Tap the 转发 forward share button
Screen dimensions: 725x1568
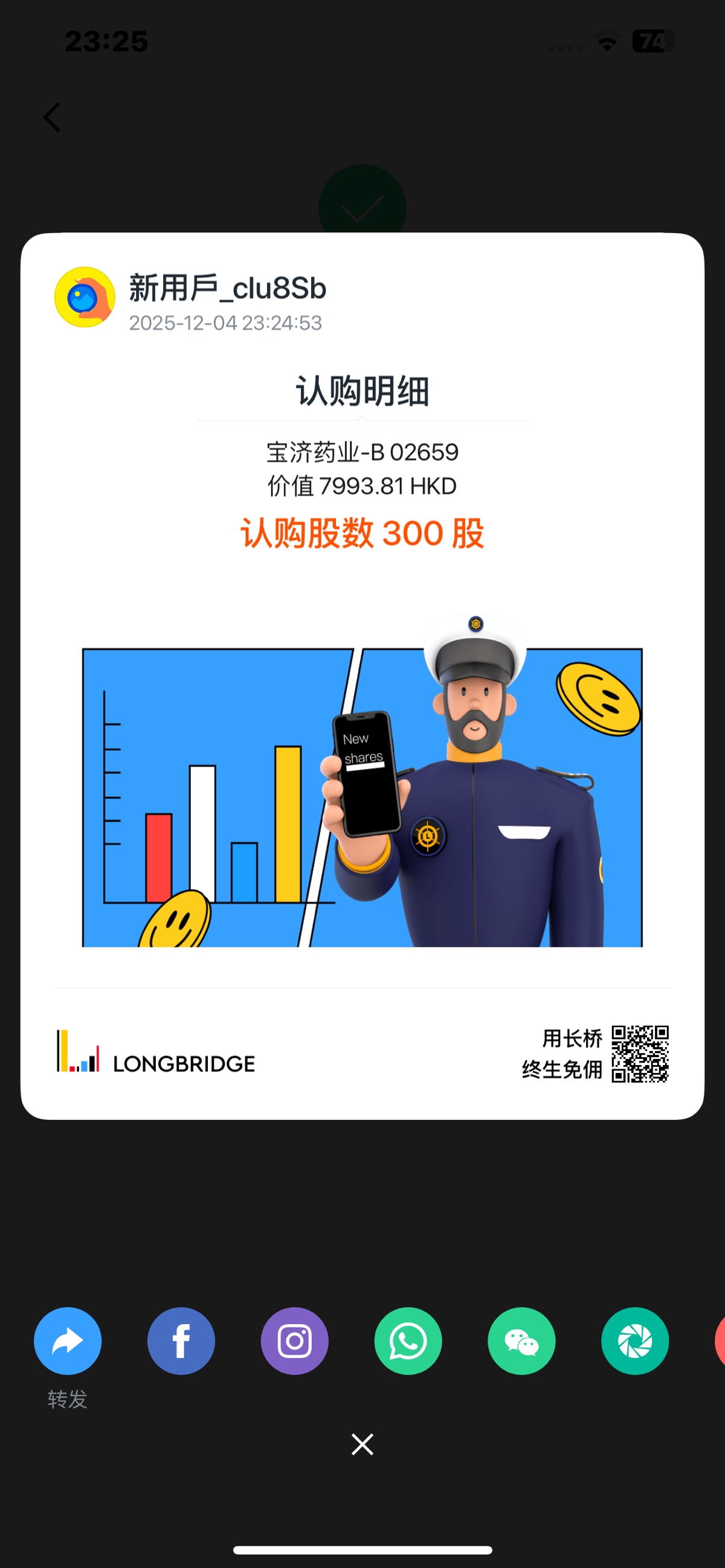[67, 1341]
